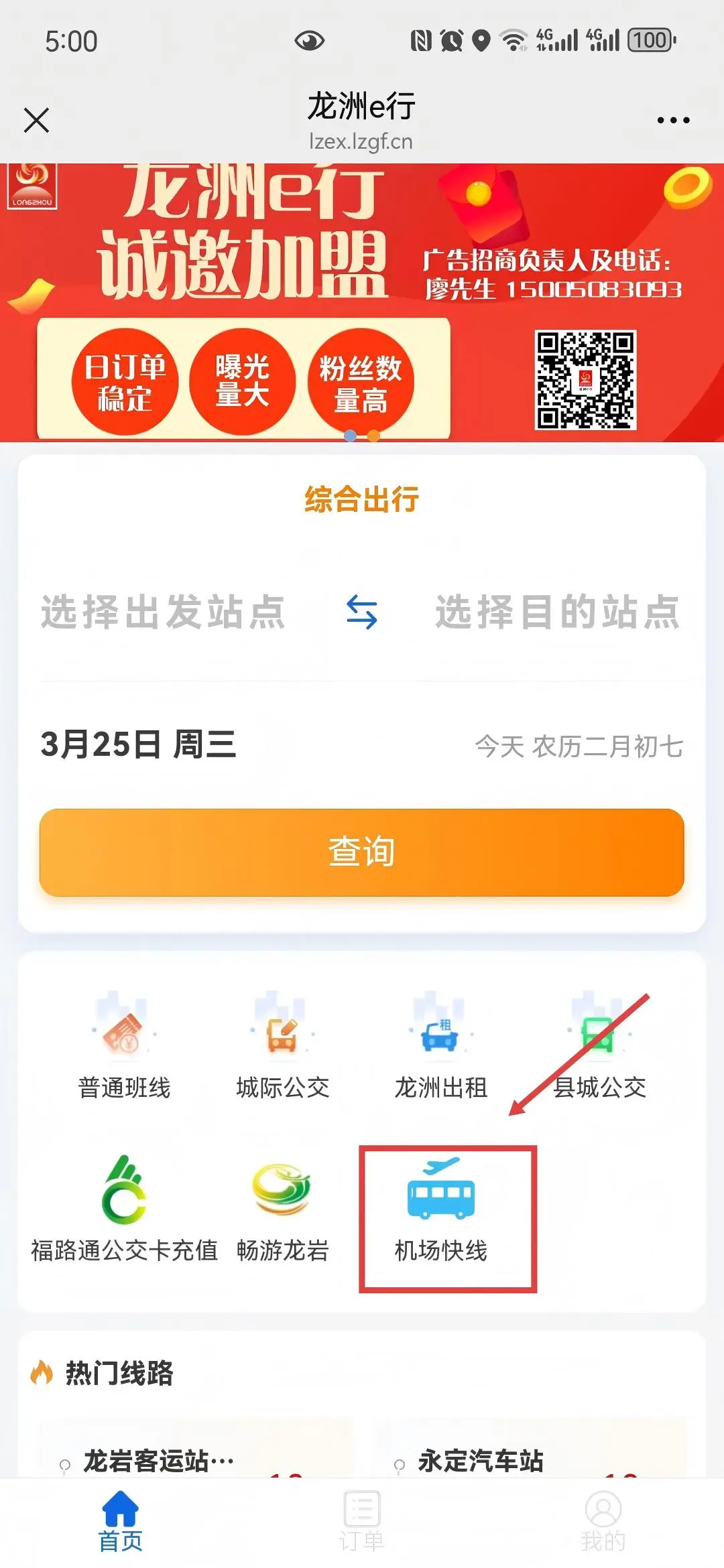Open the 我的 profile tab
Viewport: 724px width, 1568px height.
pyautogui.click(x=602, y=1518)
